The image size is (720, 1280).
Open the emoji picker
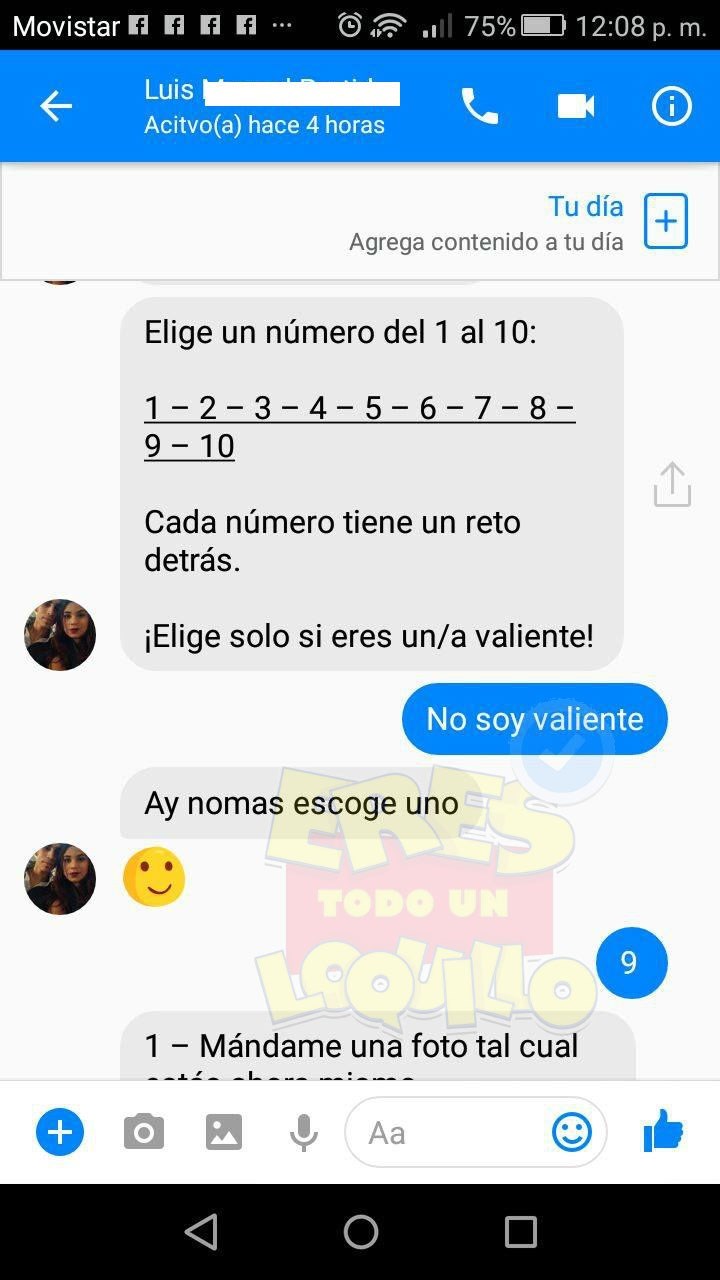[572, 1133]
